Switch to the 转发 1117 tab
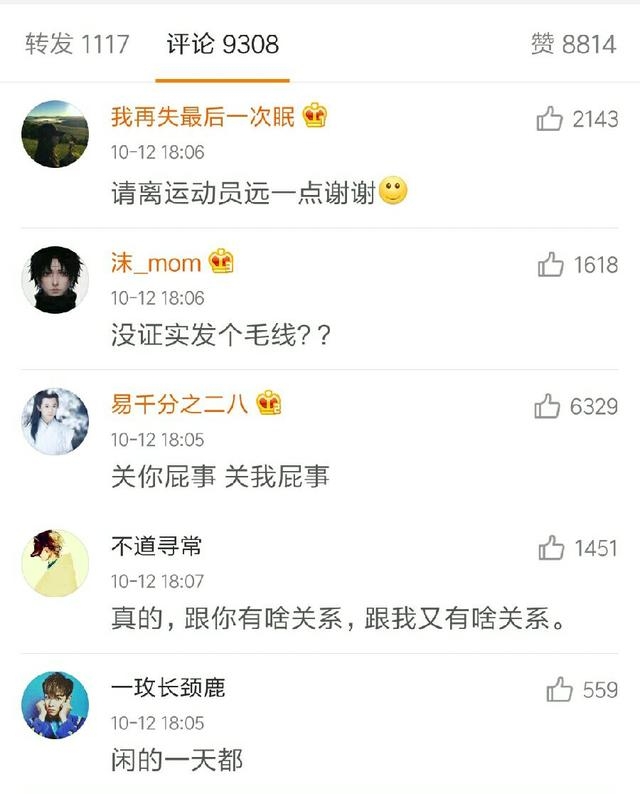Screen dimensions: 640x794 (x=77, y=45)
